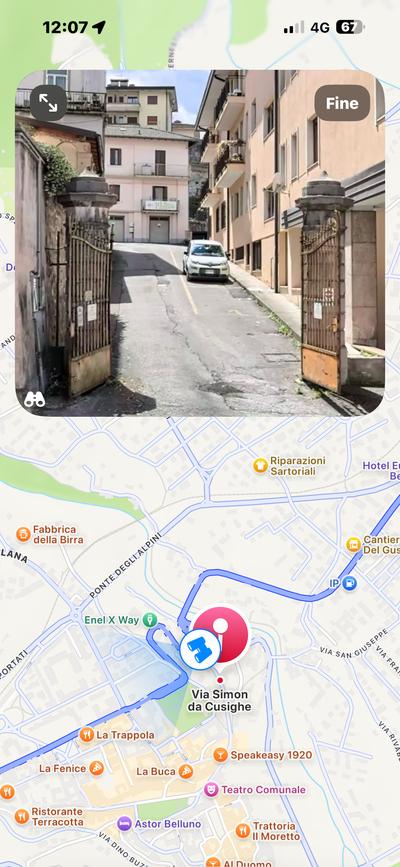Viewport: 400px width, 867px height.
Task: Open La Trappola restaurant marker
Action: tap(87, 735)
